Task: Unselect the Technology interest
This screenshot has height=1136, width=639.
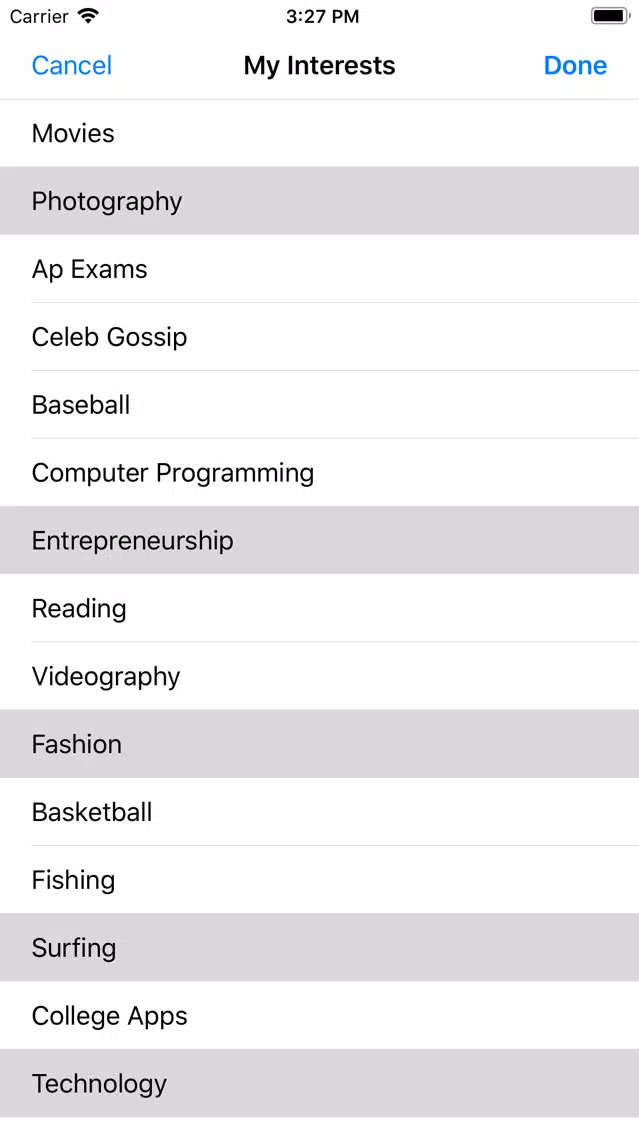Action: pos(320,1083)
